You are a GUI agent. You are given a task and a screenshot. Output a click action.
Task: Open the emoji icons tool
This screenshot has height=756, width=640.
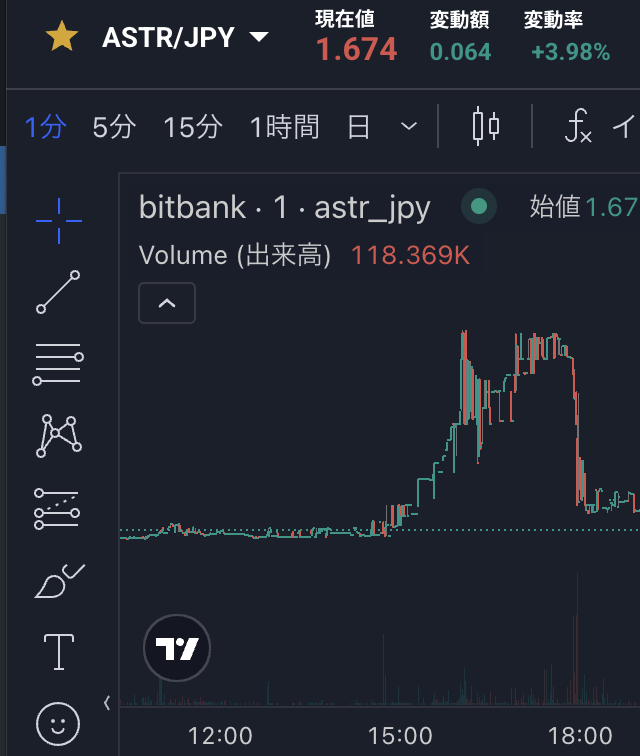(x=59, y=722)
